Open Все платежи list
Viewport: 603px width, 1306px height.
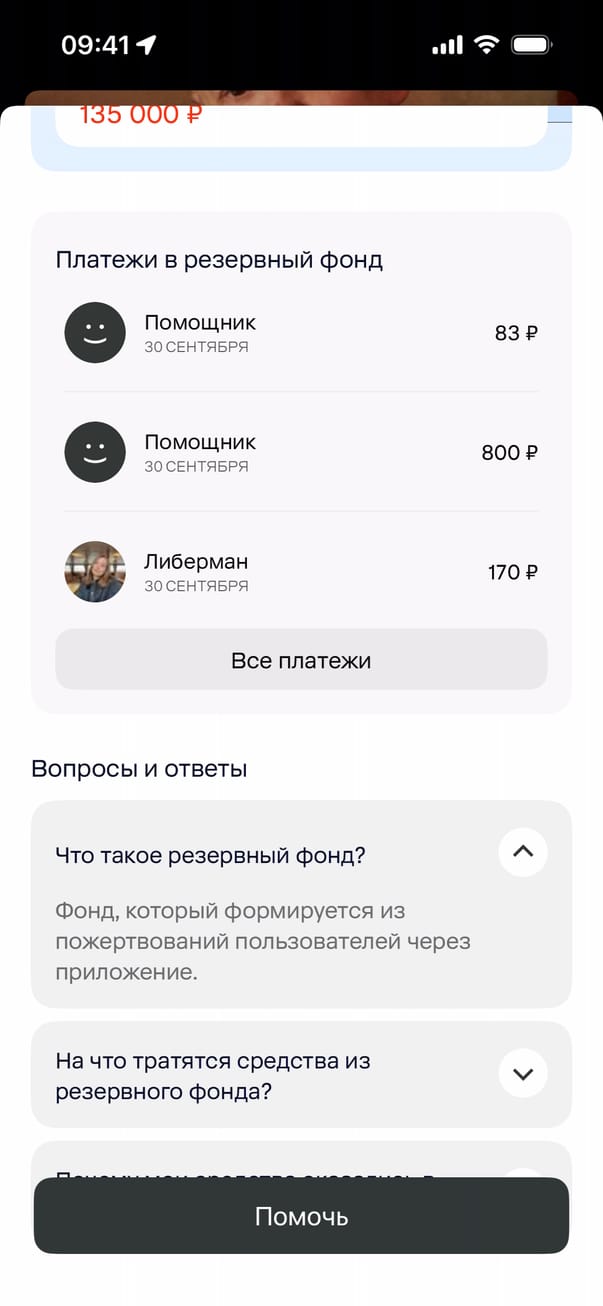(301, 660)
